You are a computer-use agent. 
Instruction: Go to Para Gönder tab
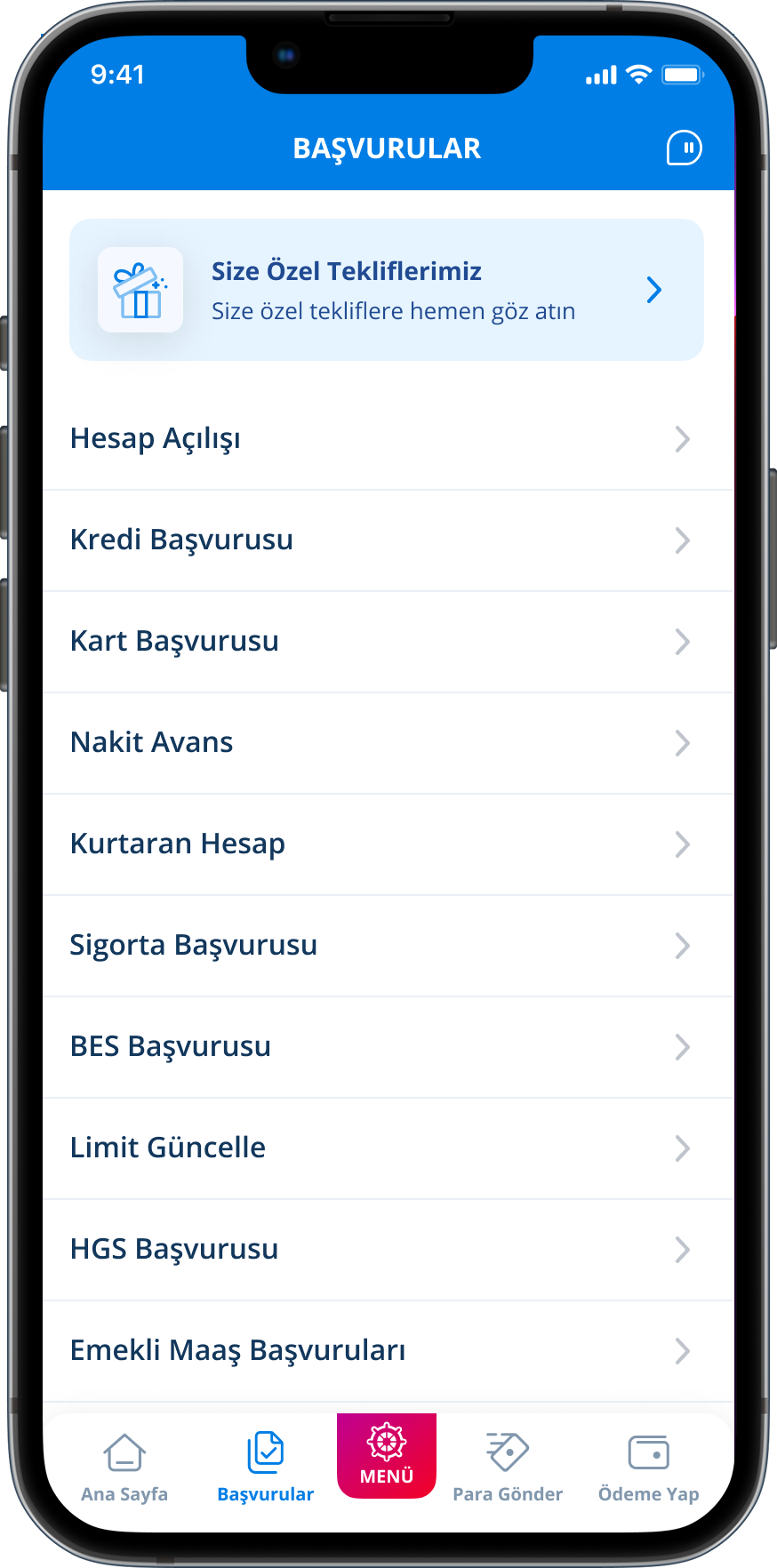click(508, 1468)
